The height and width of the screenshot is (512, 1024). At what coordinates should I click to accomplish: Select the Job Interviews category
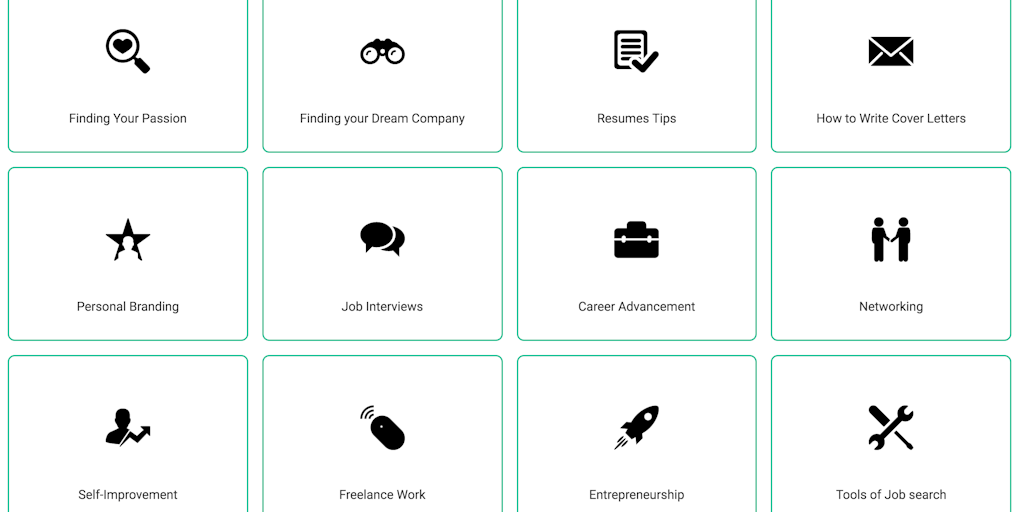point(382,255)
